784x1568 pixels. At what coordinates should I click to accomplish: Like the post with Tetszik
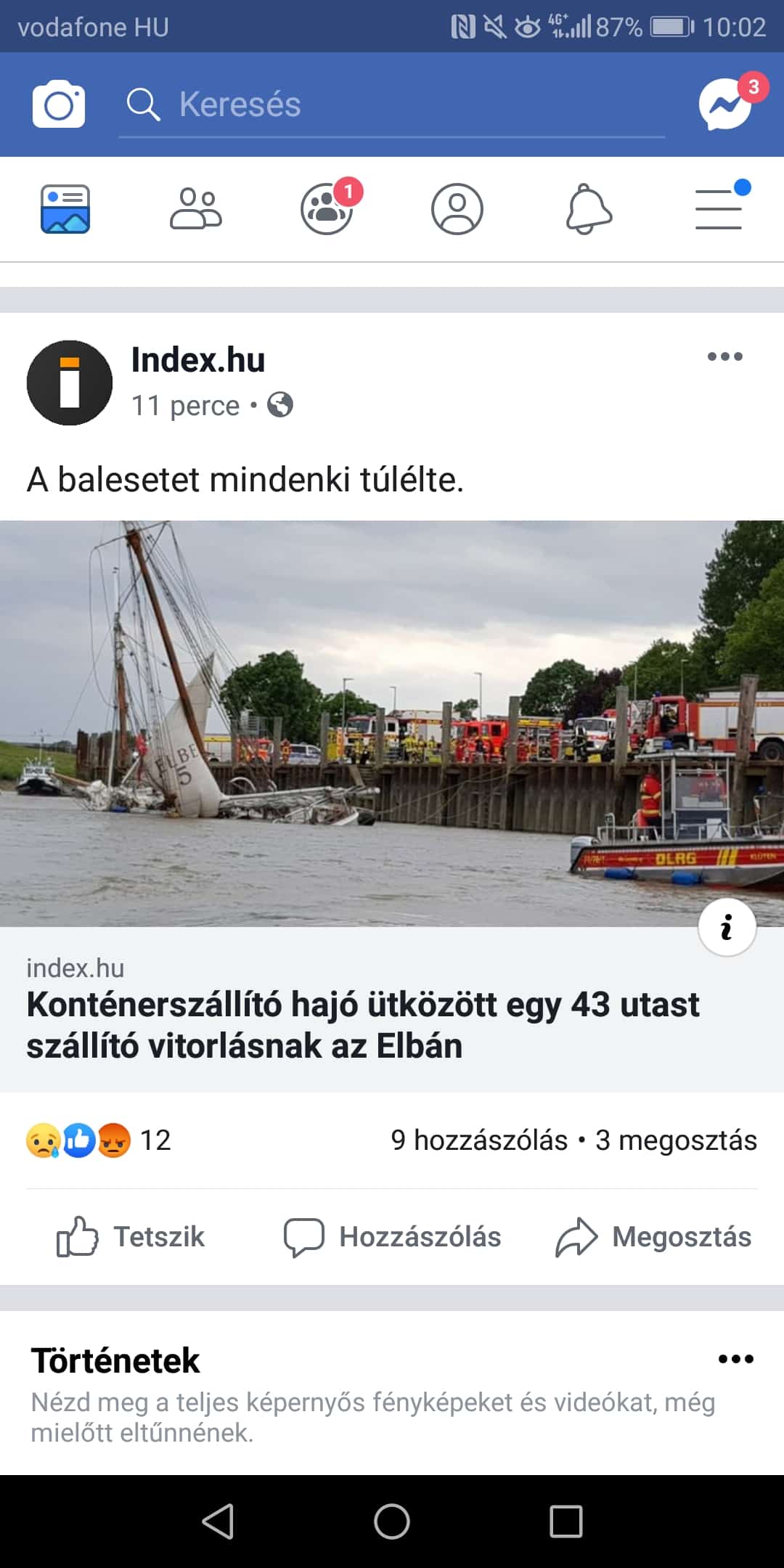coord(131,1236)
